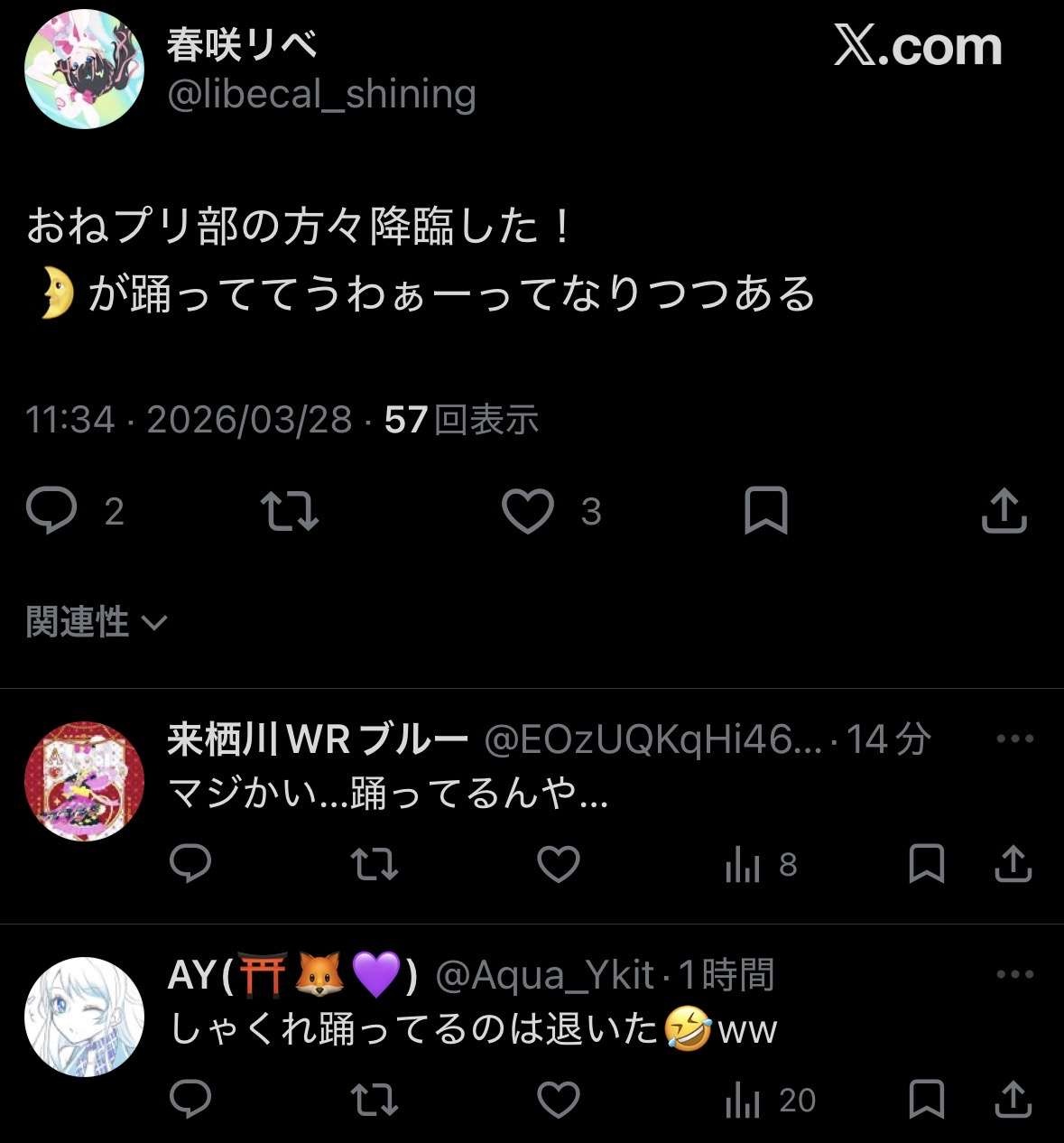Open 春咲リベ's profile avatar

tap(84, 70)
